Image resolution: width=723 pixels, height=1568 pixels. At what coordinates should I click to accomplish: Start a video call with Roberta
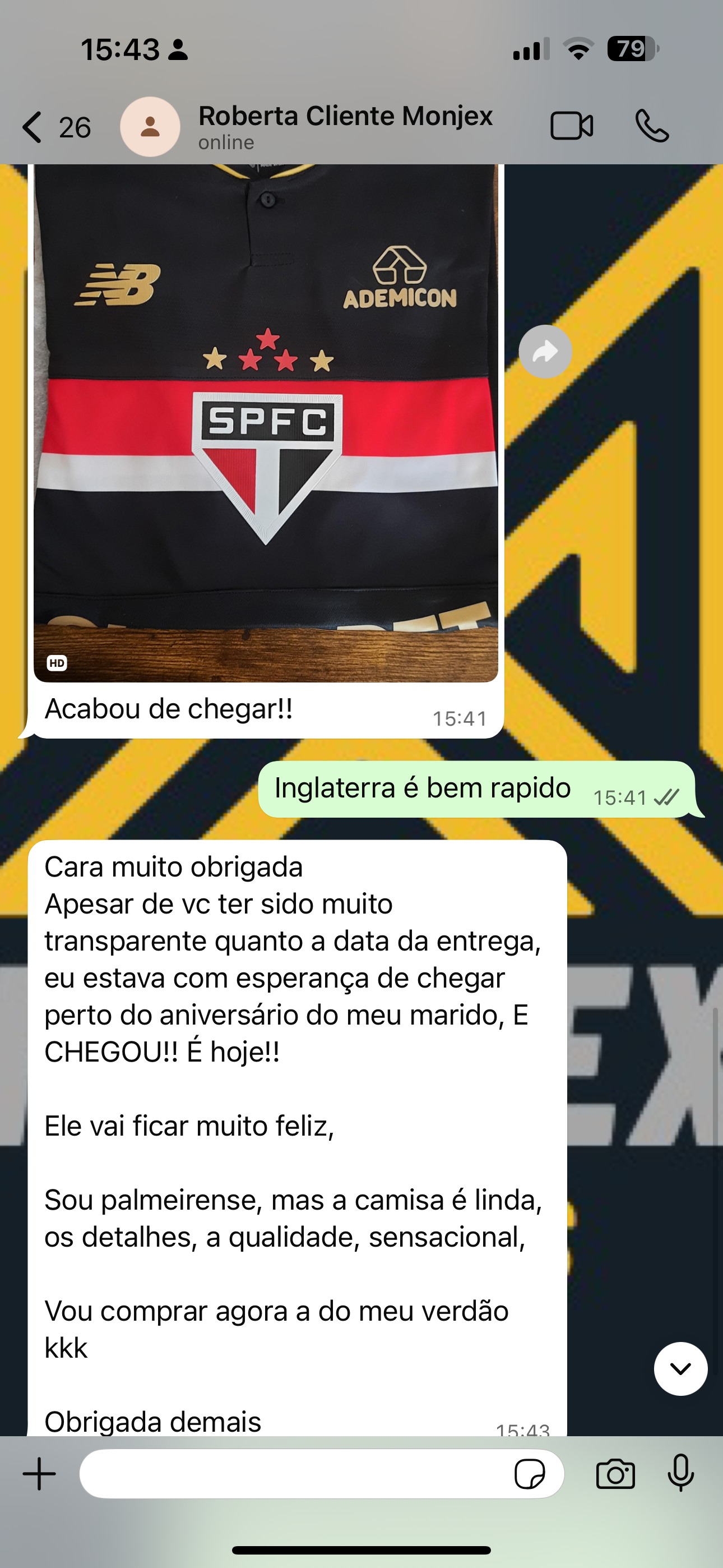(x=571, y=127)
